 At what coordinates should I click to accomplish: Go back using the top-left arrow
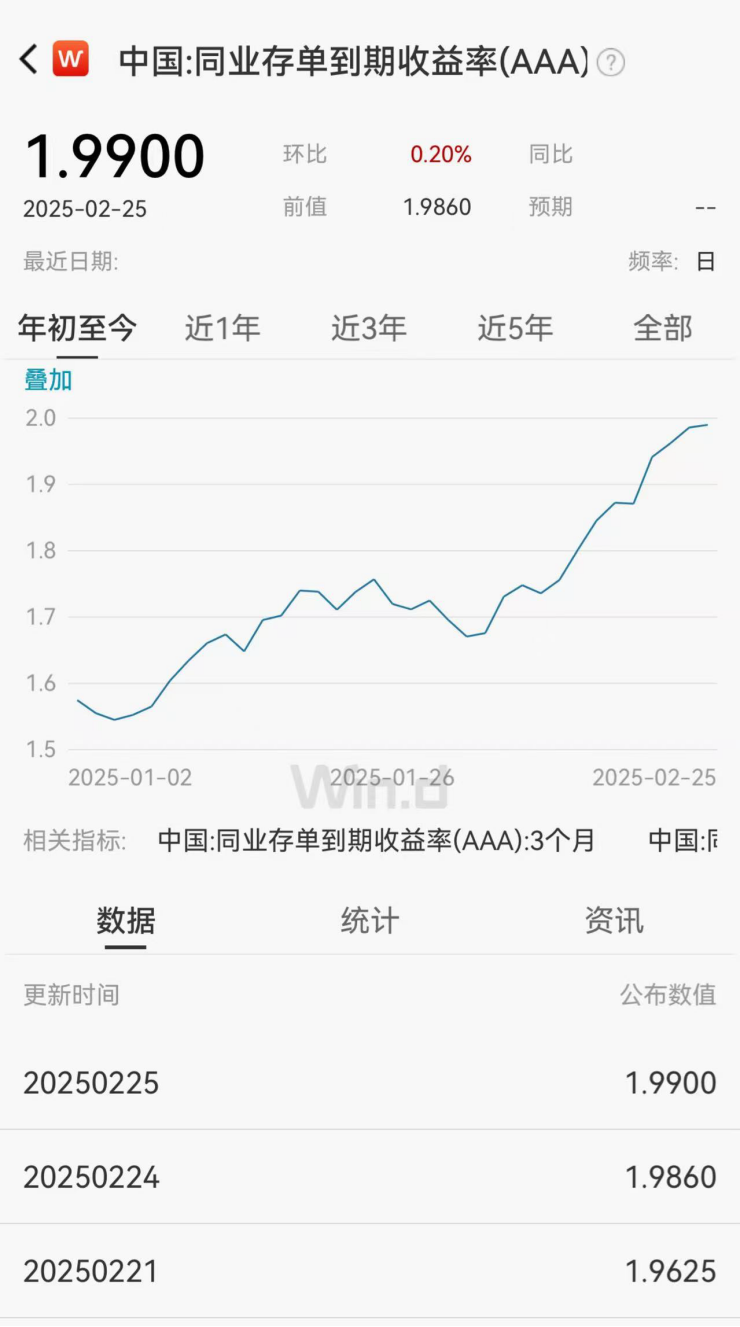pos(29,60)
